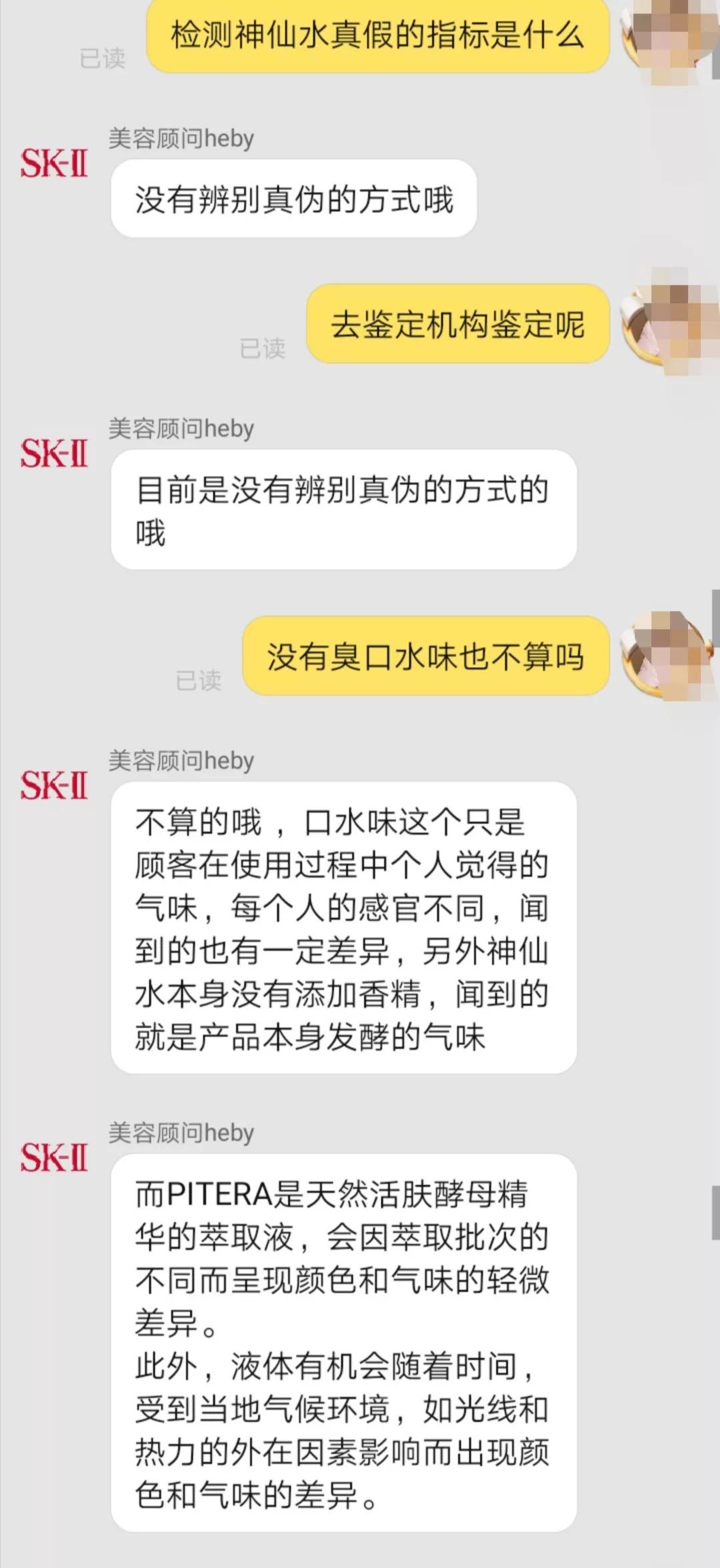Image resolution: width=720 pixels, height=1568 pixels.
Task: Open SK-II avatar beside 不算的哦 reply
Action: point(54,785)
